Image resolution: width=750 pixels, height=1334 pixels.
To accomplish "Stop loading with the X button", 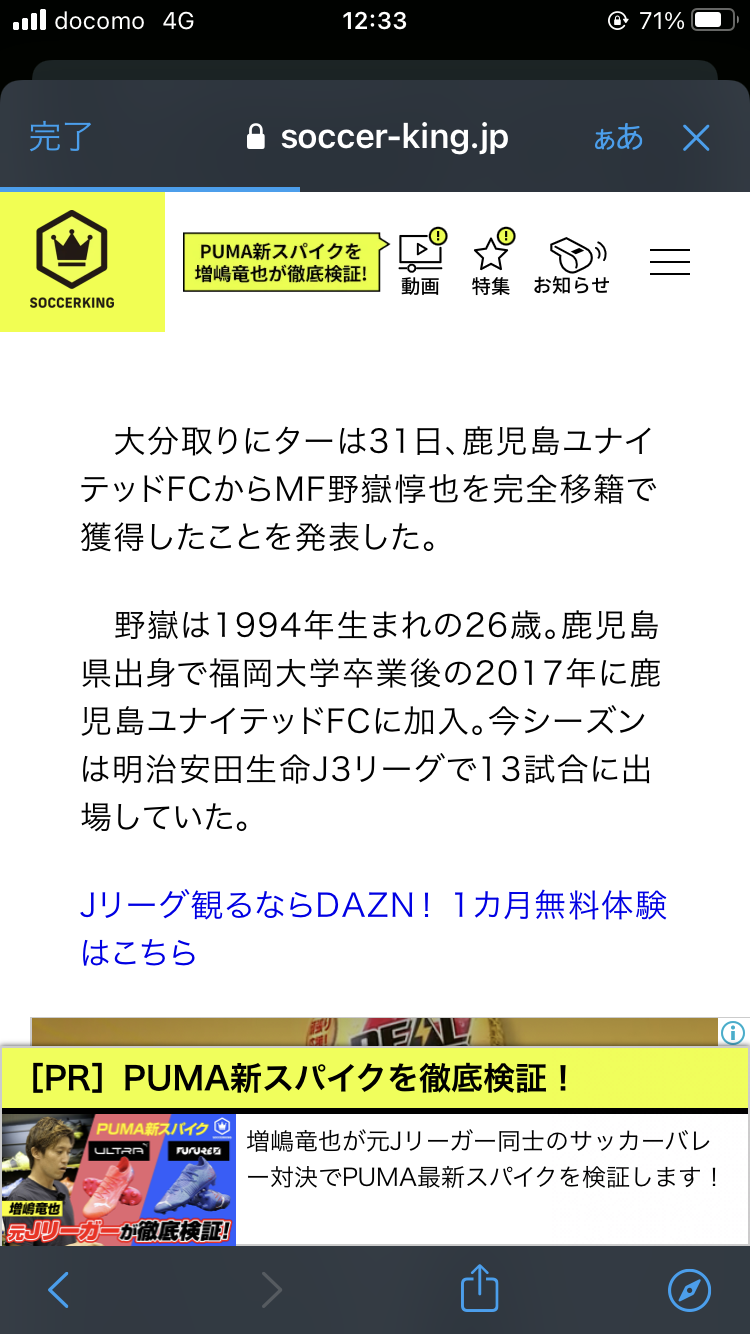I will coord(696,137).
